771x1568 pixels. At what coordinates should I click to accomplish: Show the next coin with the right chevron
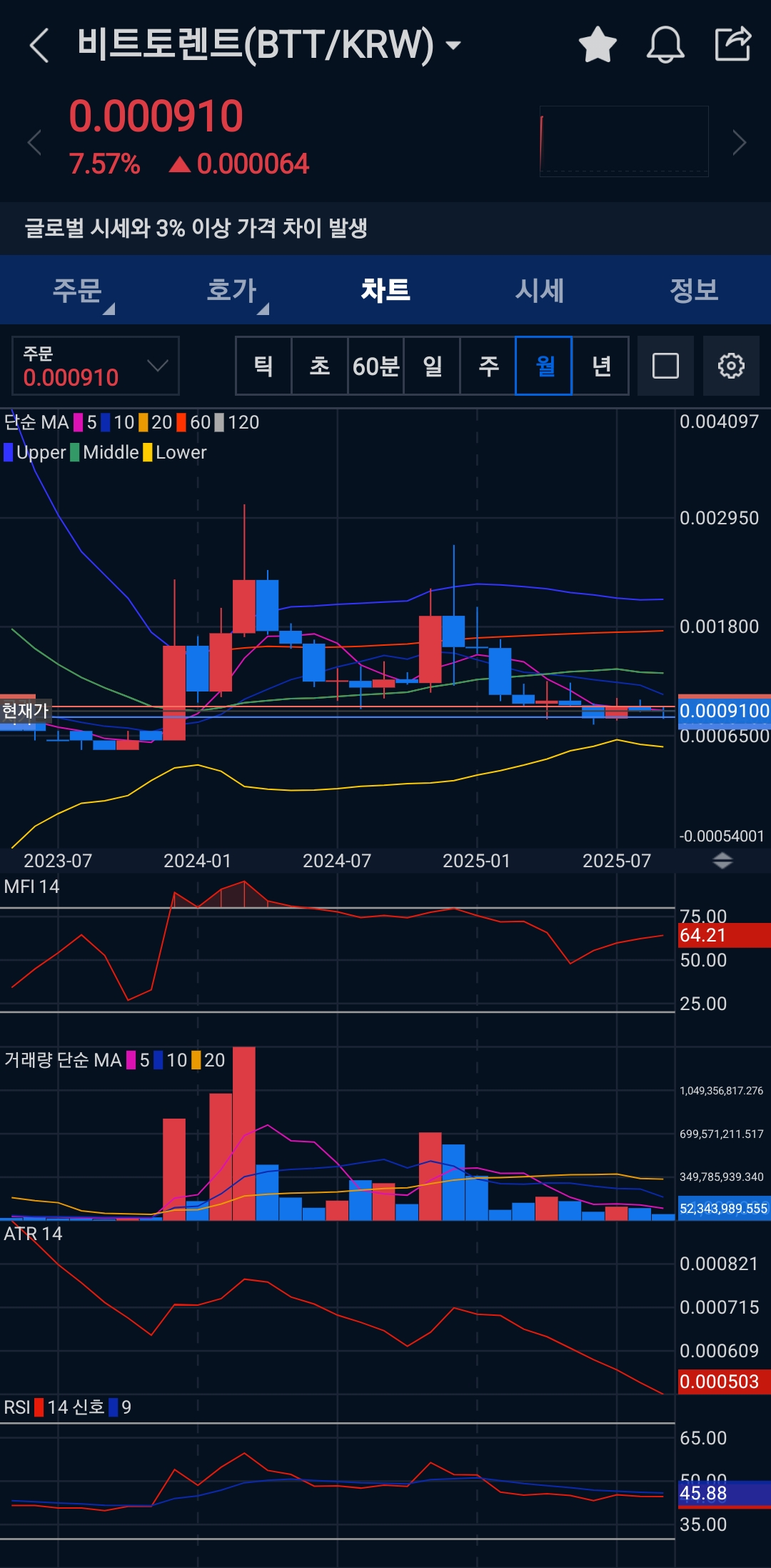click(740, 142)
